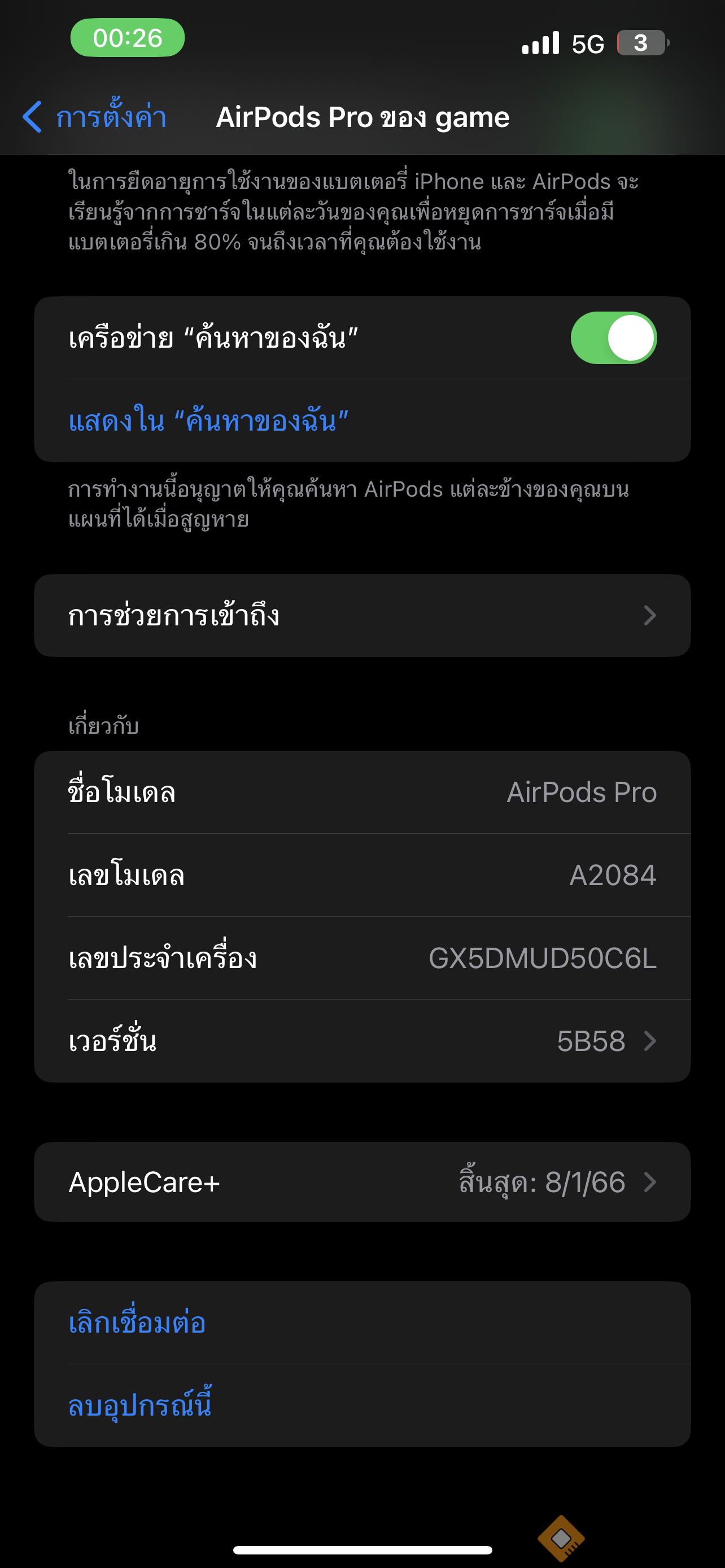Go back to การตั้งค่า (Settings)
Image resolution: width=725 pixels, height=1568 pixels.
coord(94,117)
